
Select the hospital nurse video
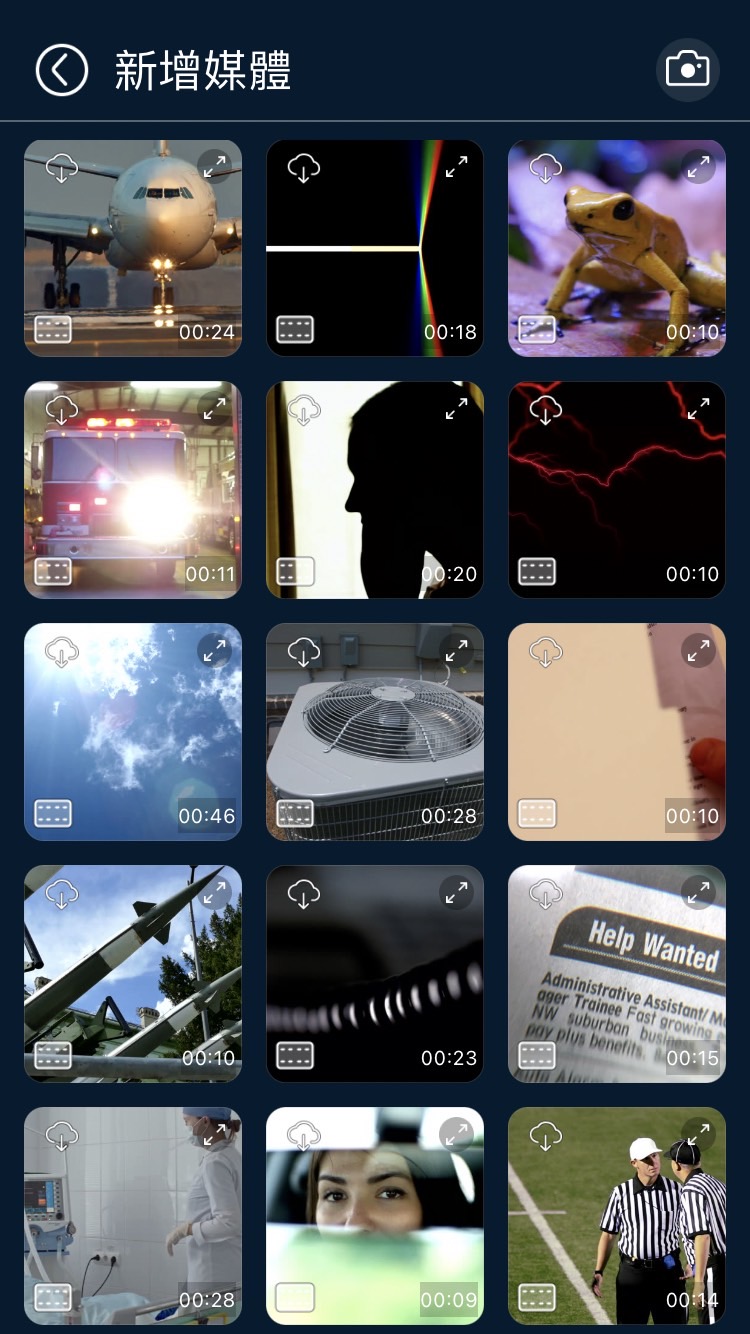pyautogui.click(x=133, y=1218)
